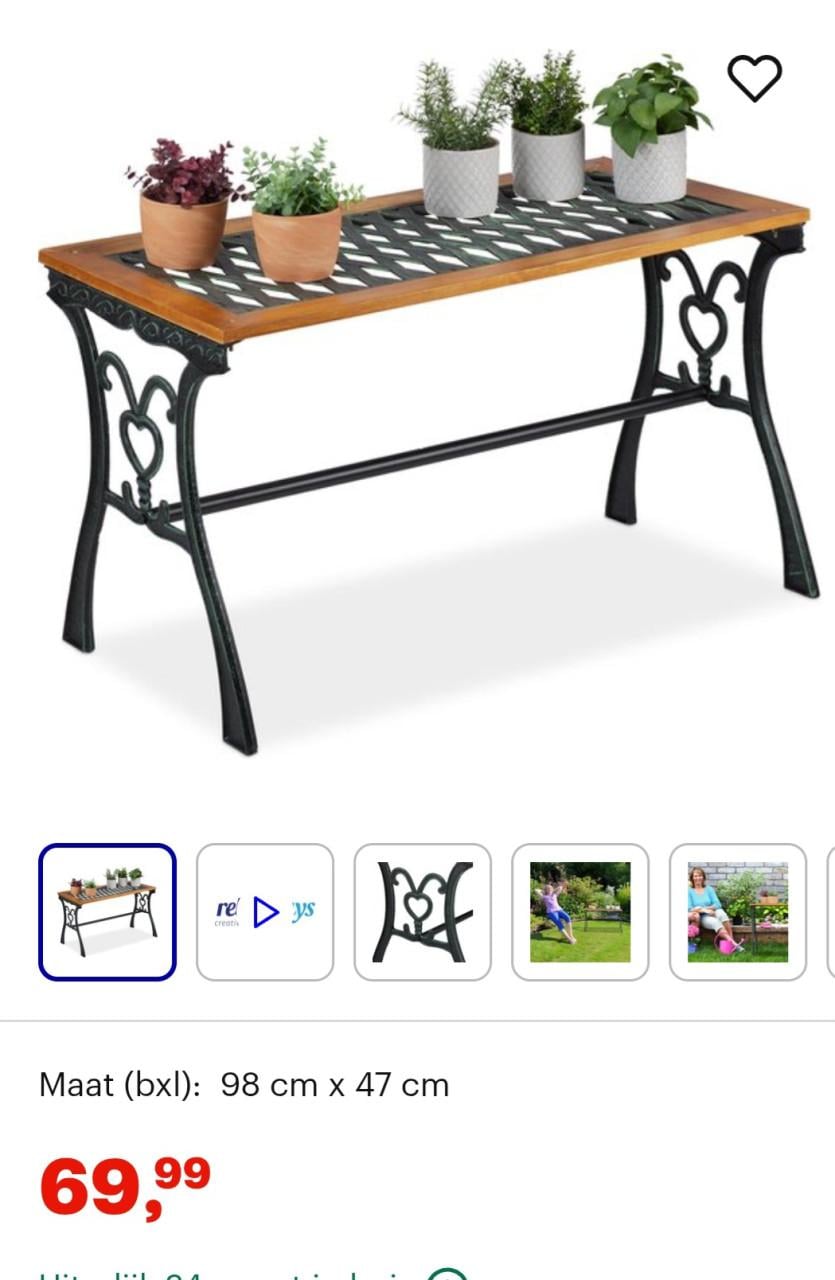Tap the blue play triangle on the video tile
Viewport: 835px width, 1280px height.
(265, 911)
